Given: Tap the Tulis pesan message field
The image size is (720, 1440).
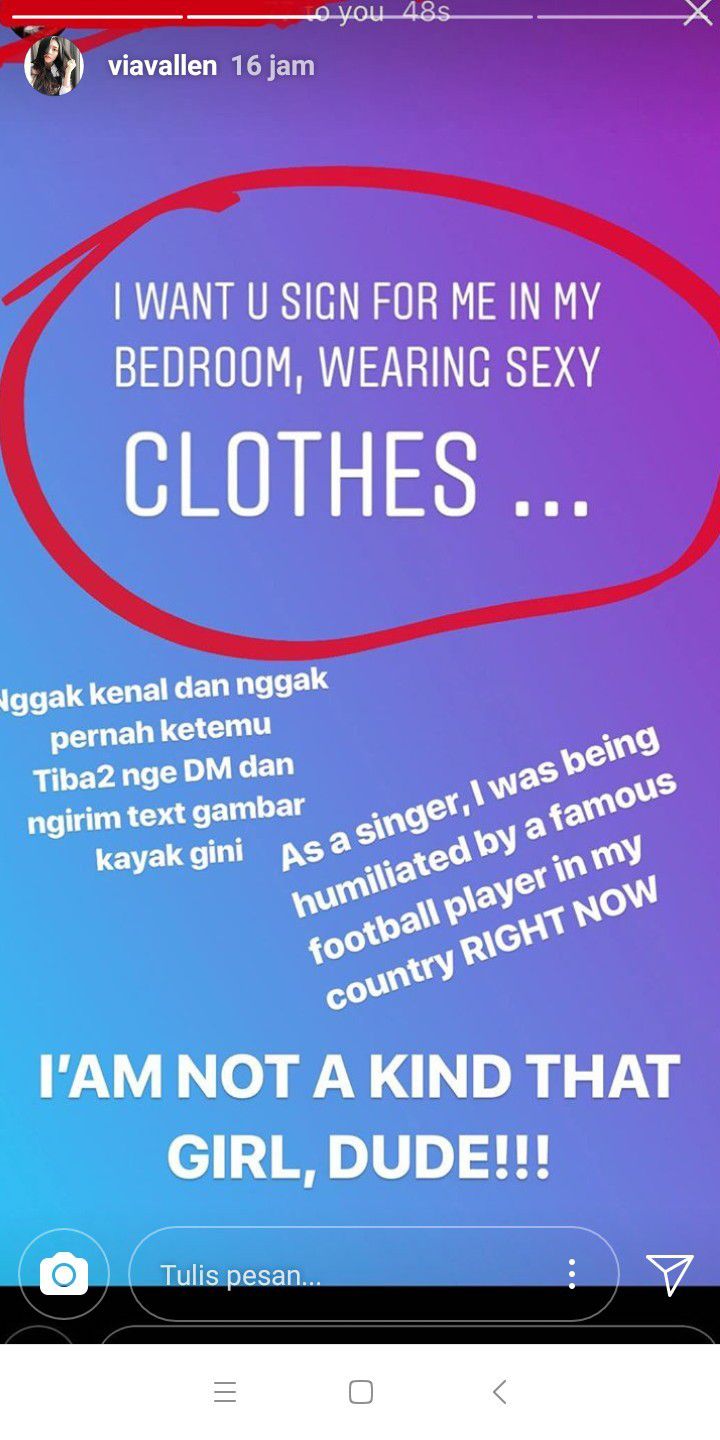Looking at the screenshot, I should point(340,1274).
